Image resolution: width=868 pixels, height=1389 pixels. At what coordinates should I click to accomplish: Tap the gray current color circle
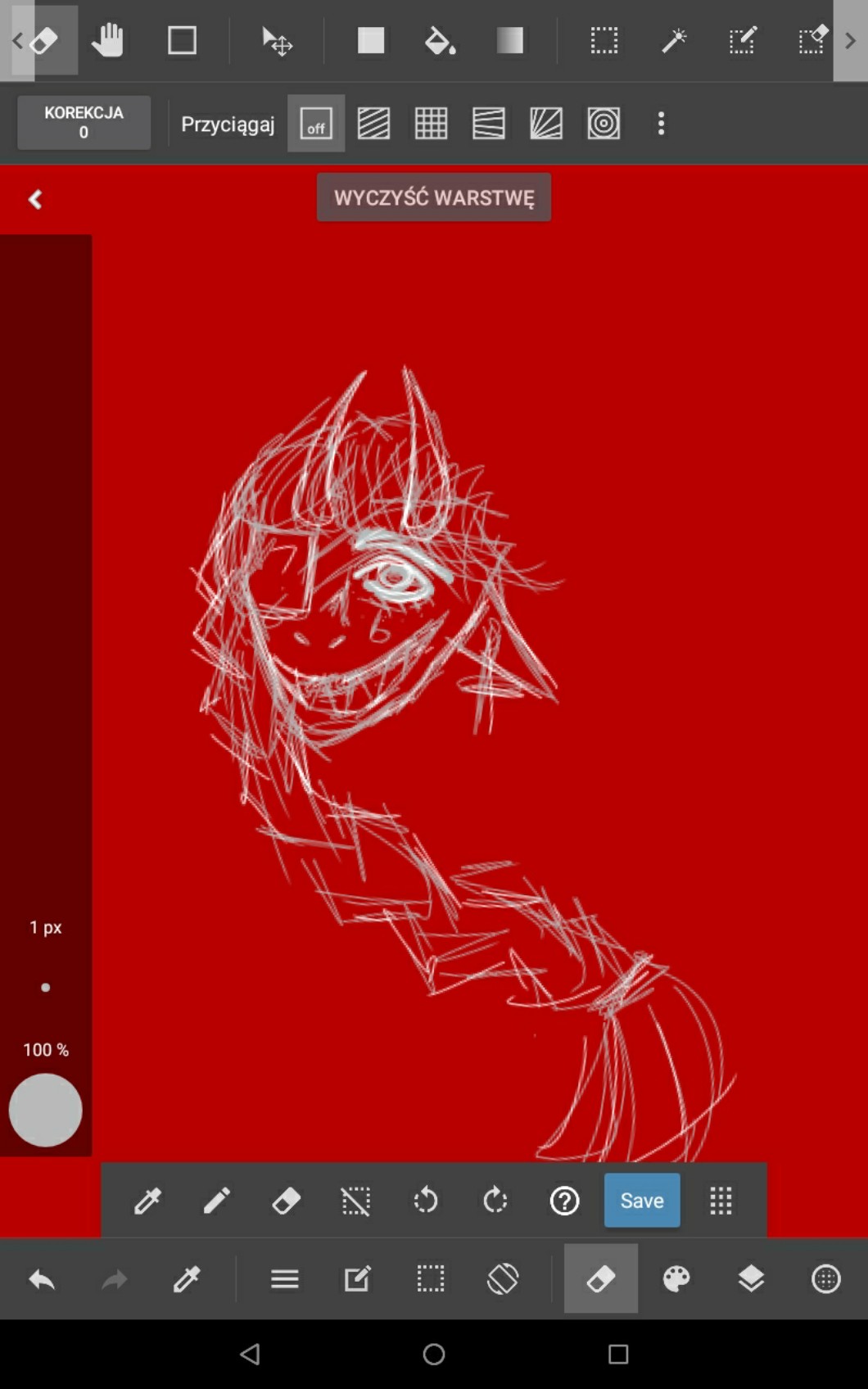point(45,1111)
